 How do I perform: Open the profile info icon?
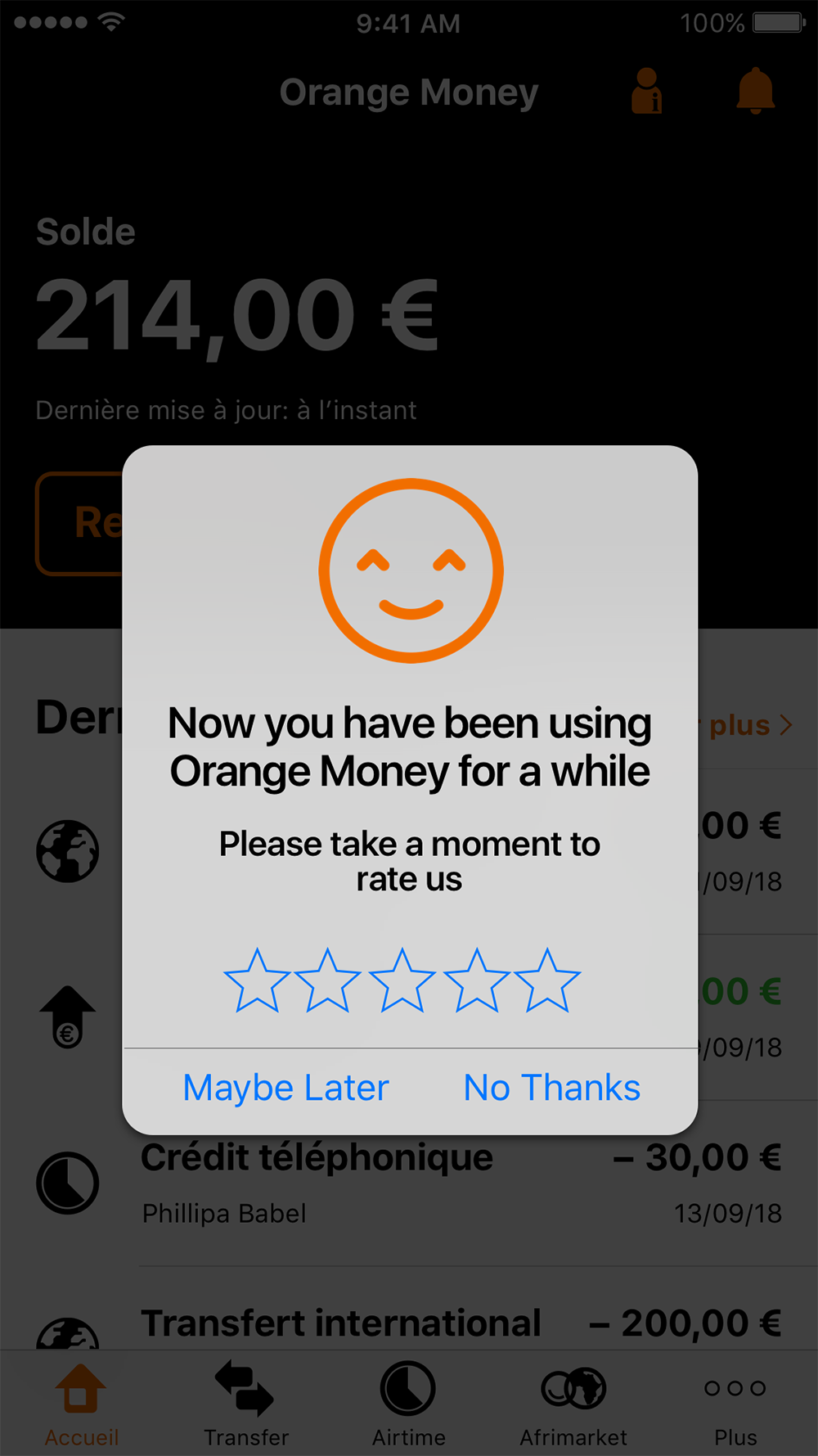point(646,91)
